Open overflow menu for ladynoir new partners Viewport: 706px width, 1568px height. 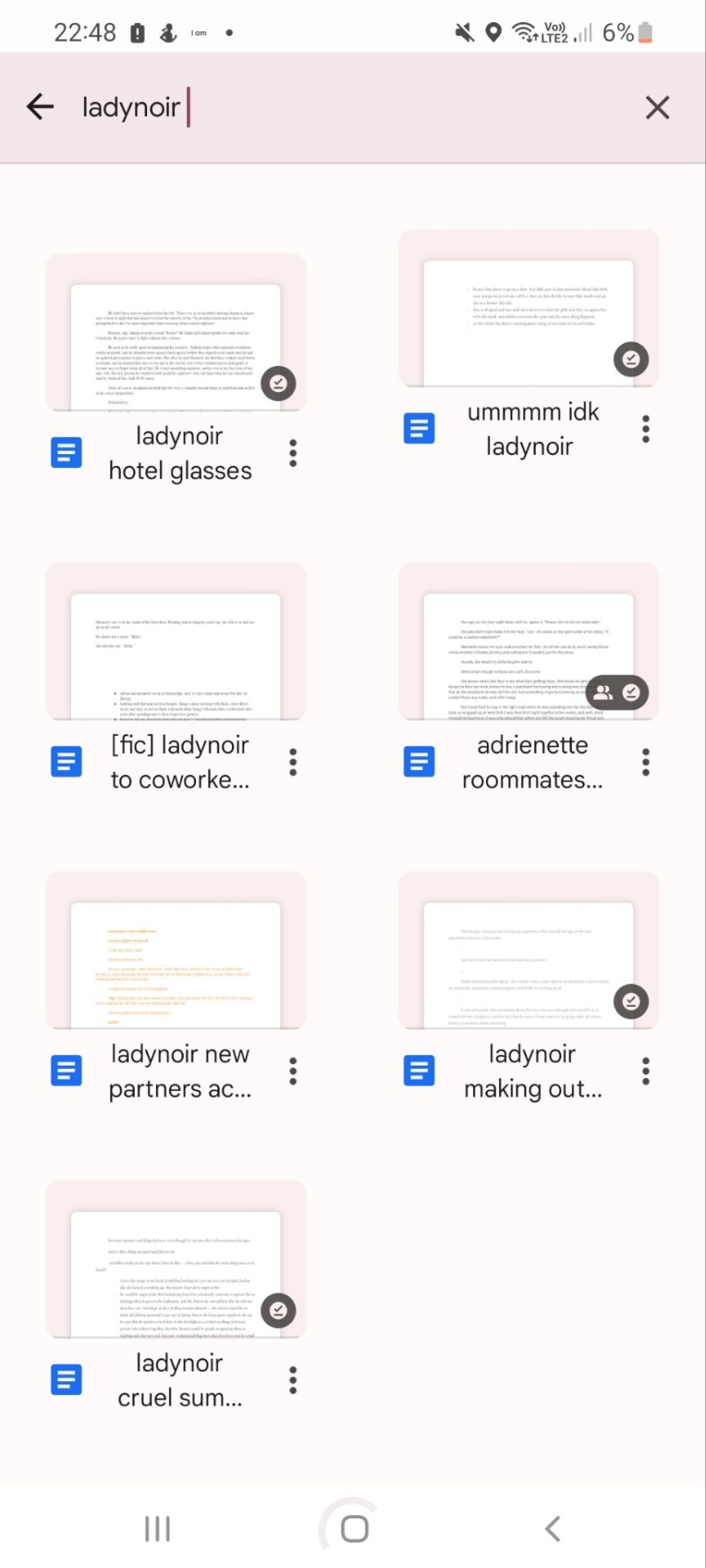tap(293, 1071)
